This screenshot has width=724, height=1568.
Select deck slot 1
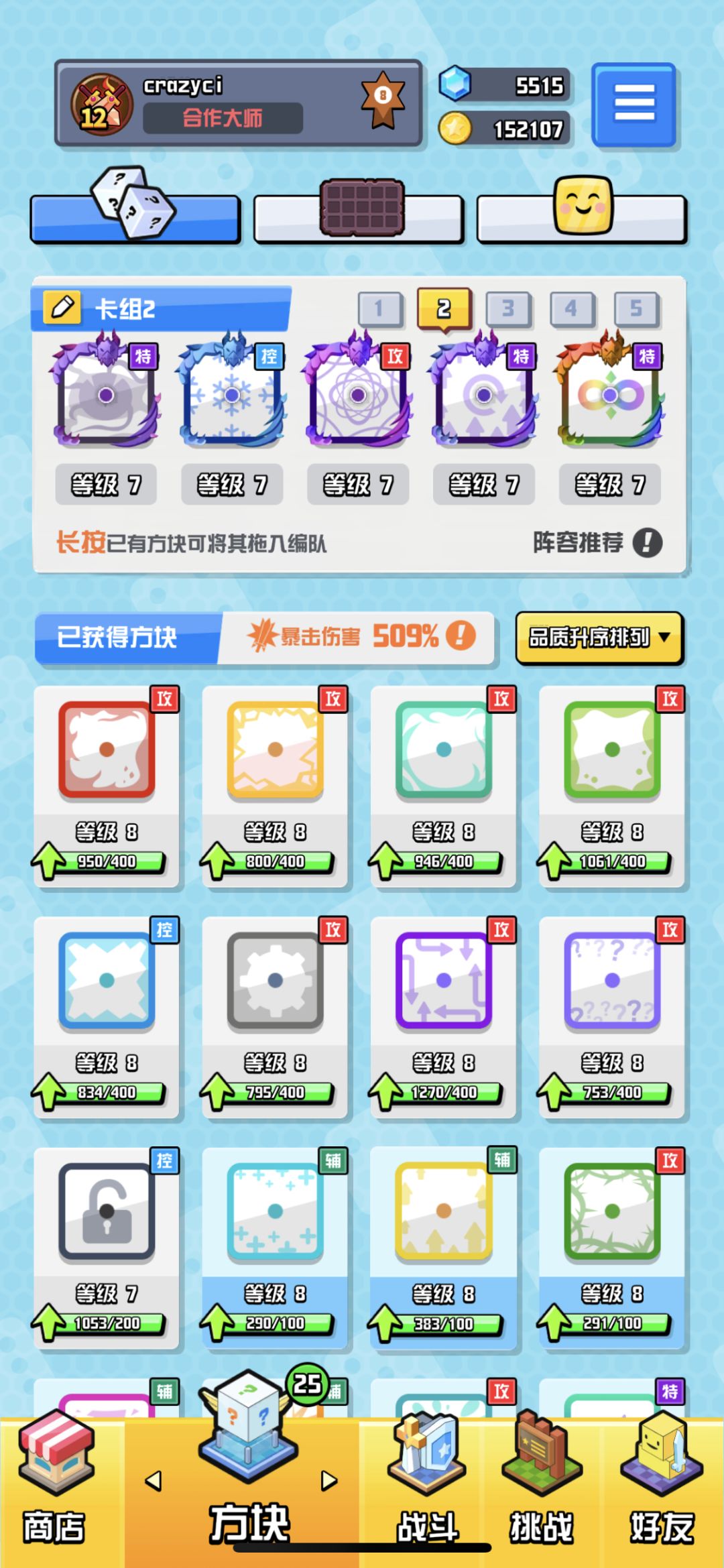[380, 310]
